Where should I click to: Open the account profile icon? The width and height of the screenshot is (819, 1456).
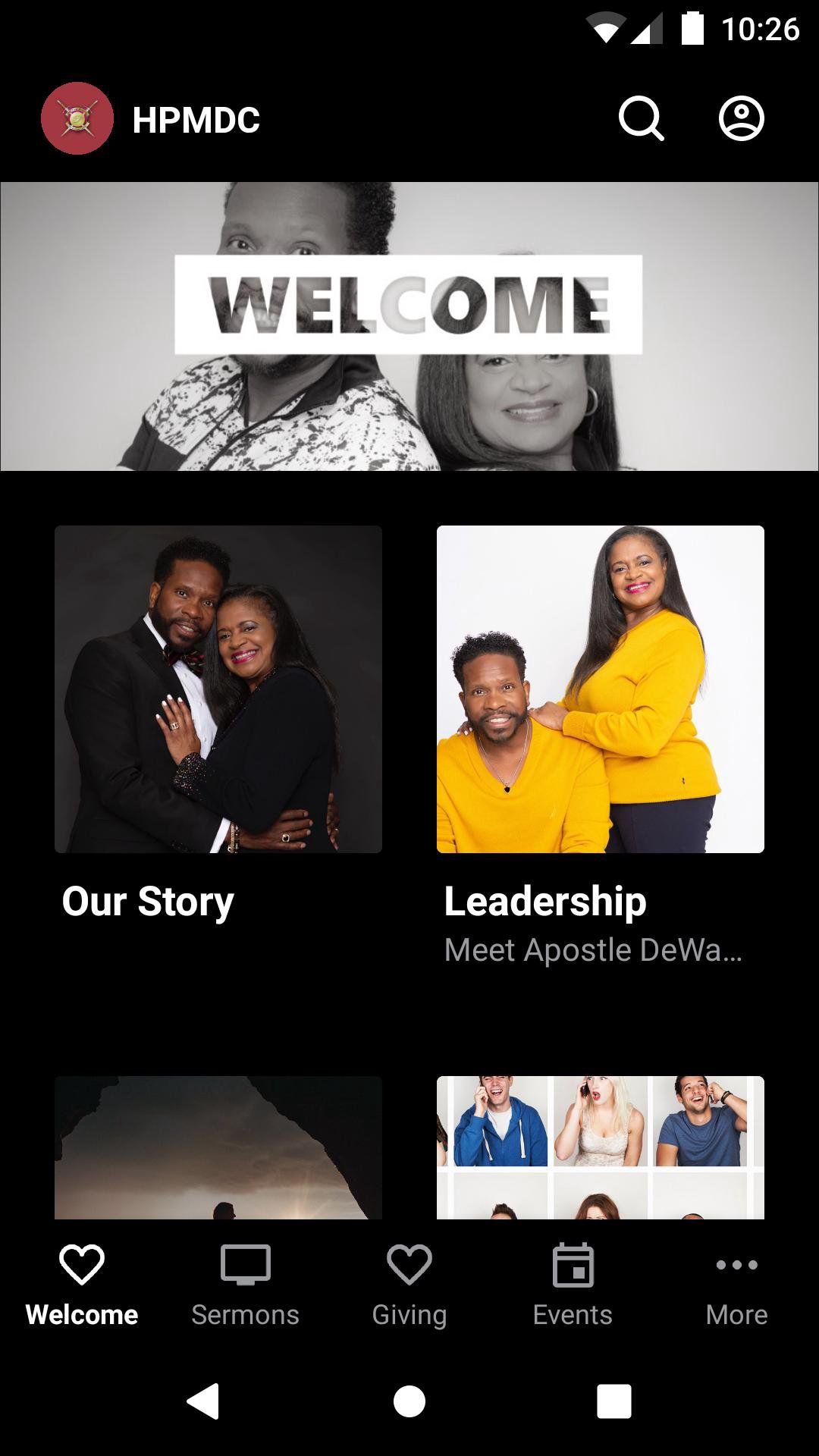tap(741, 119)
